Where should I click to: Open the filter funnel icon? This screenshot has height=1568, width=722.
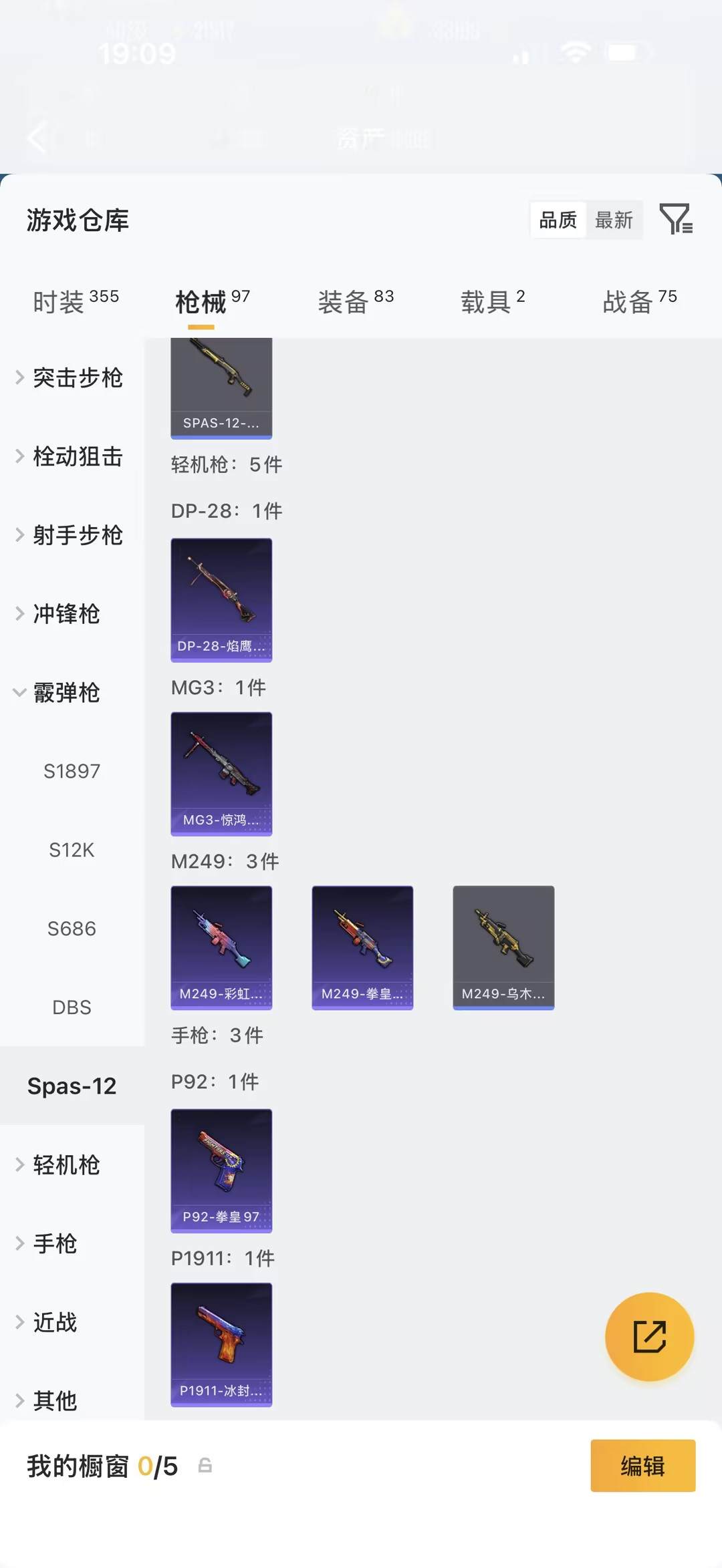click(x=677, y=219)
